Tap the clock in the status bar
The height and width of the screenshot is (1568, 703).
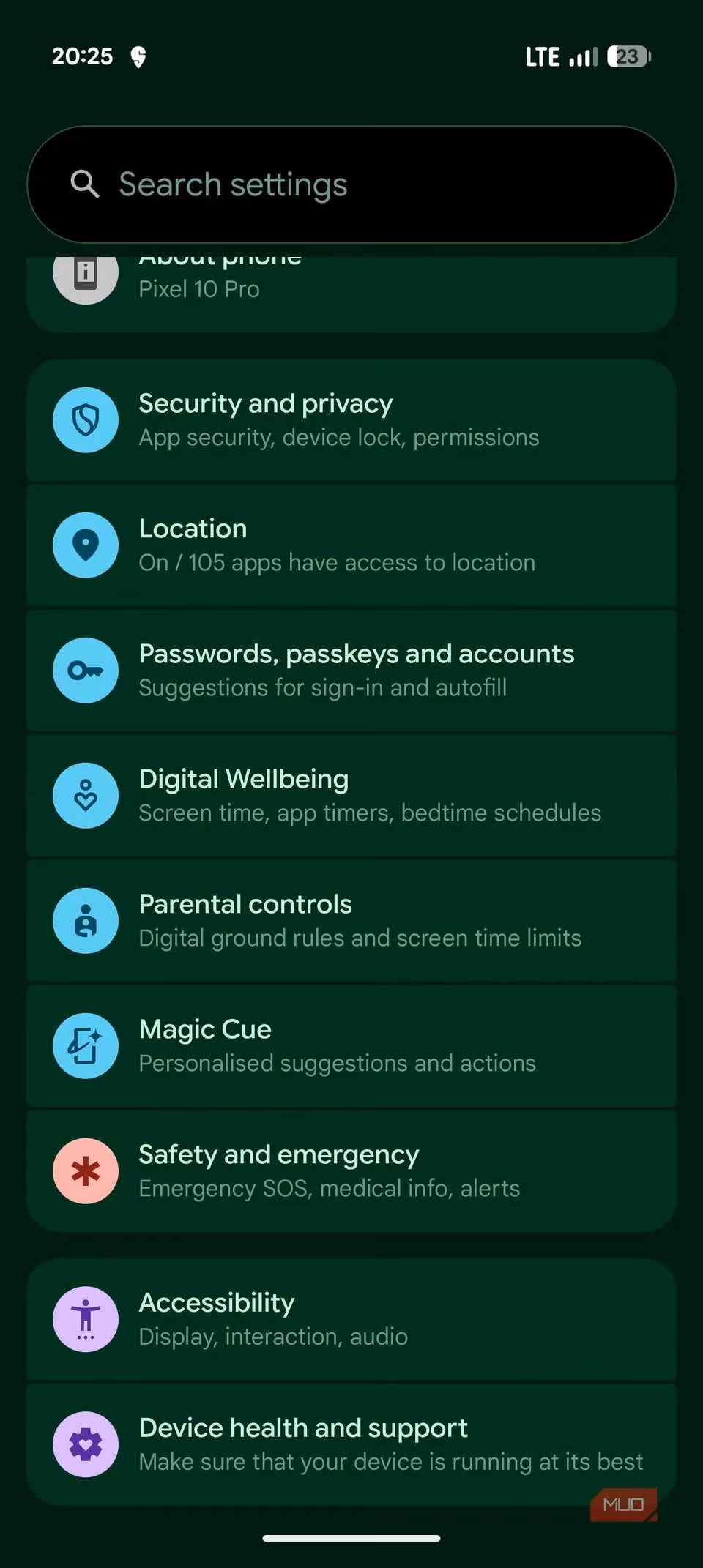coord(82,56)
